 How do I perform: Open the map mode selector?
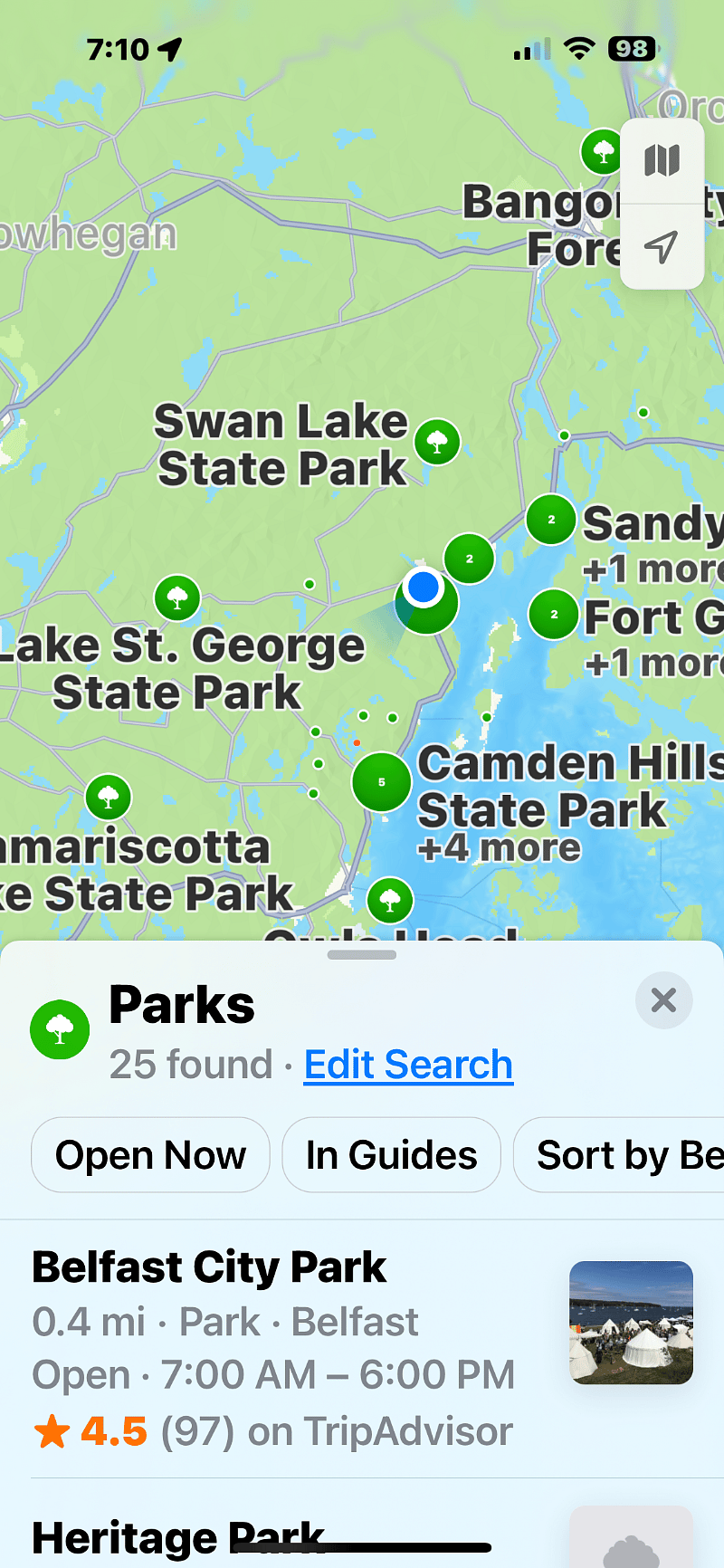662,161
